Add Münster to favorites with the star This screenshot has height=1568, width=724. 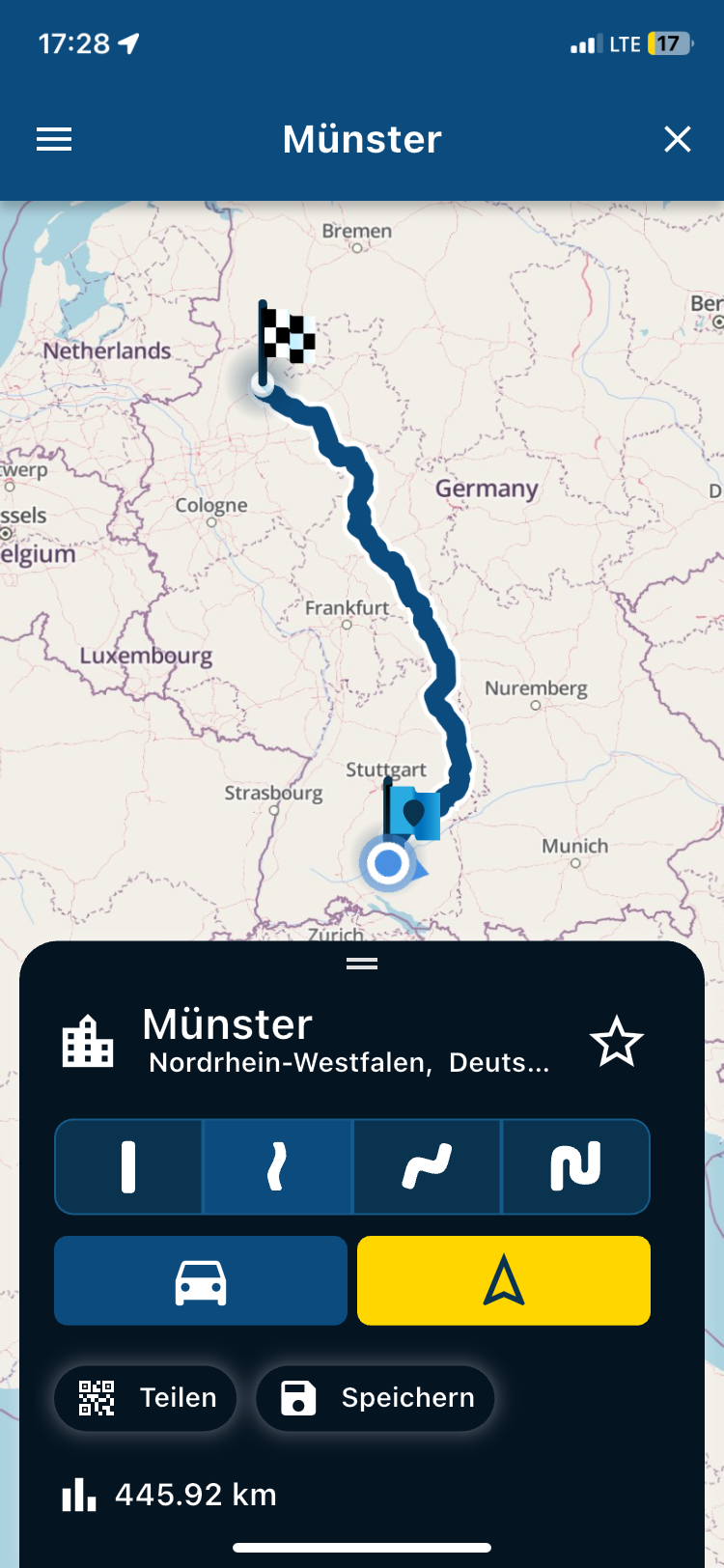[x=616, y=1043]
